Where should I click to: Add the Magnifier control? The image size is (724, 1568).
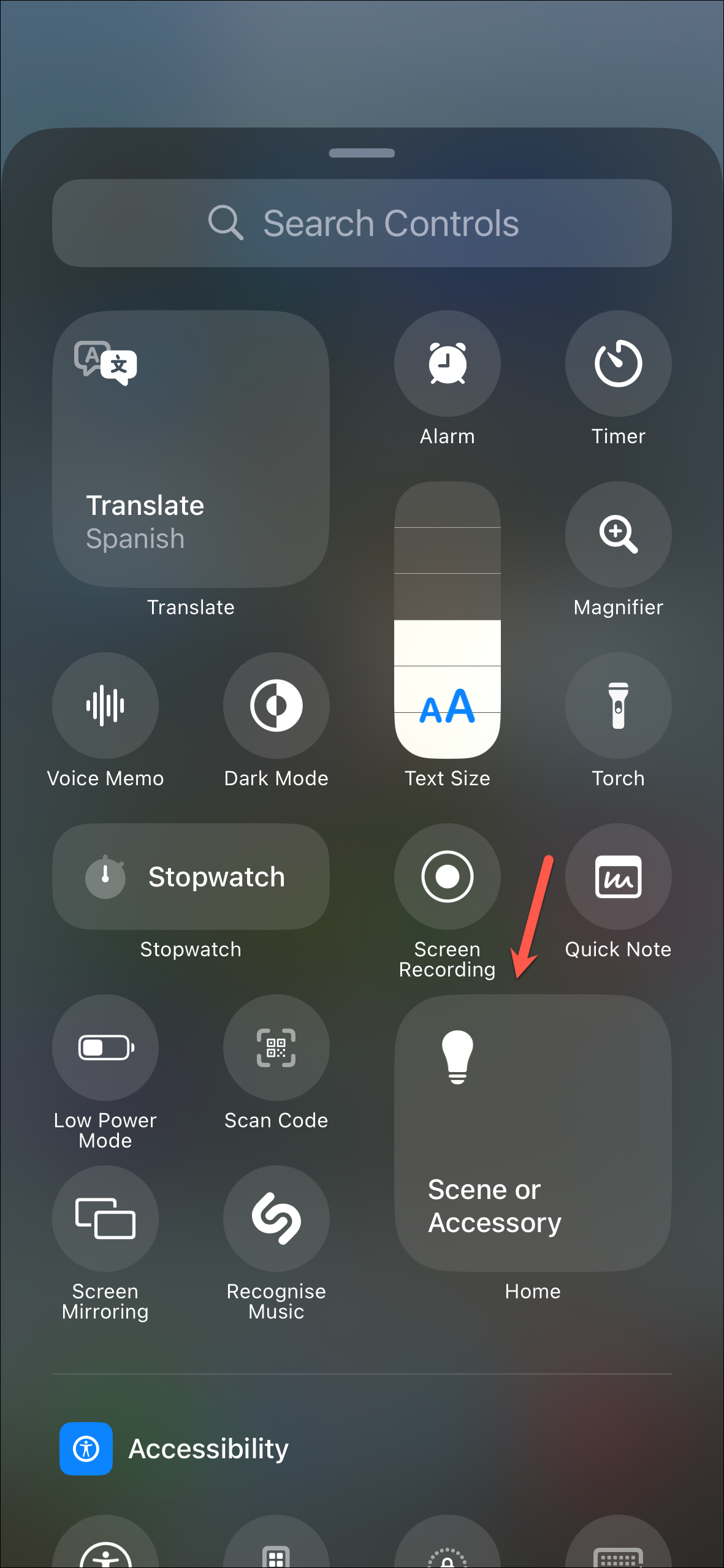[618, 535]
